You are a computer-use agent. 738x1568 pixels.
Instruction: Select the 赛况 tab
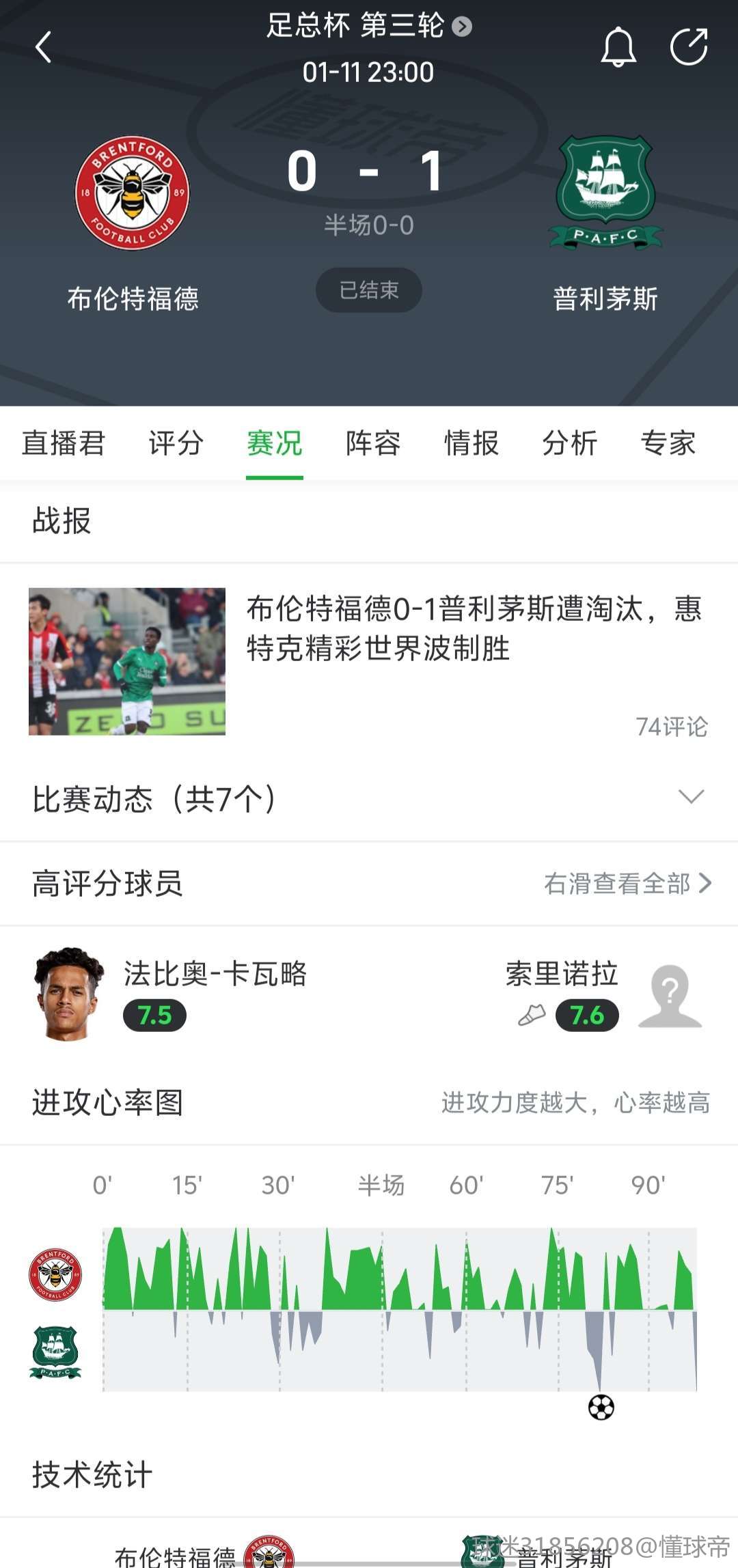coord(275,443)
